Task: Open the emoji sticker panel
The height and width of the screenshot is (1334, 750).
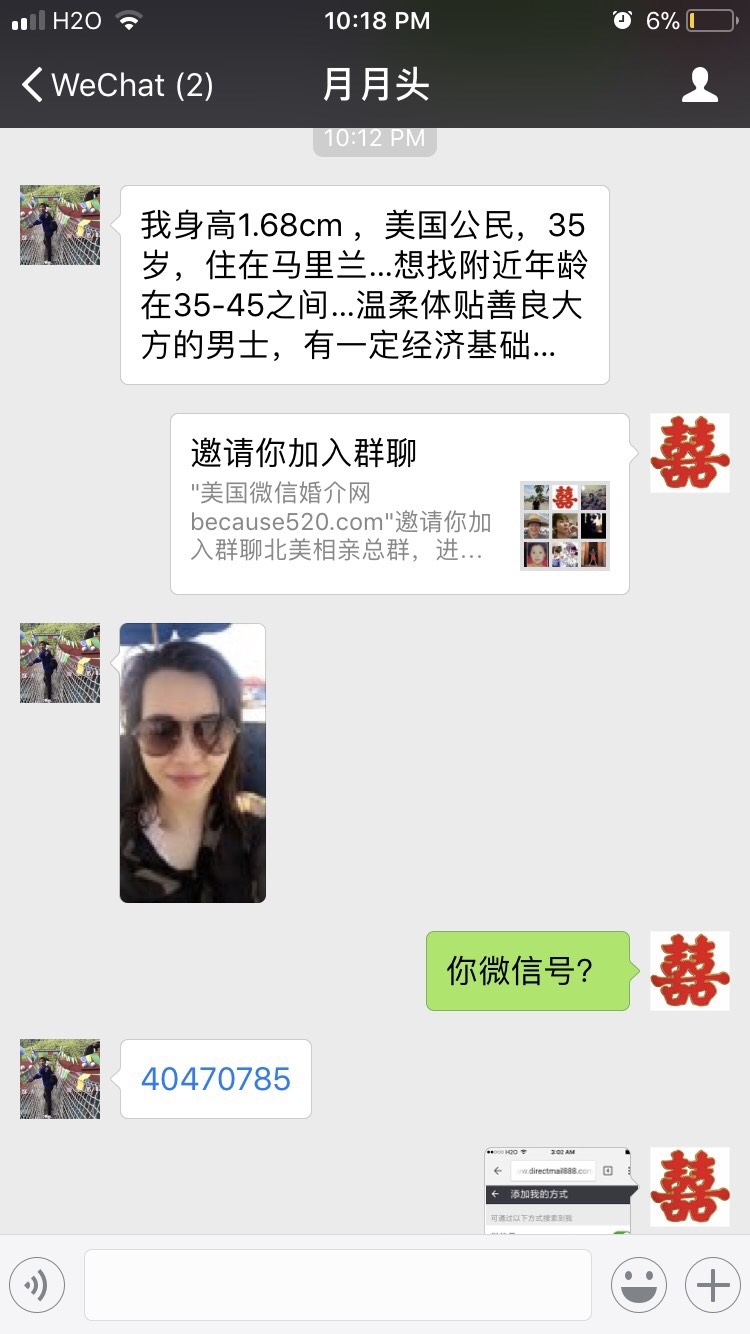Action: 638,1285
